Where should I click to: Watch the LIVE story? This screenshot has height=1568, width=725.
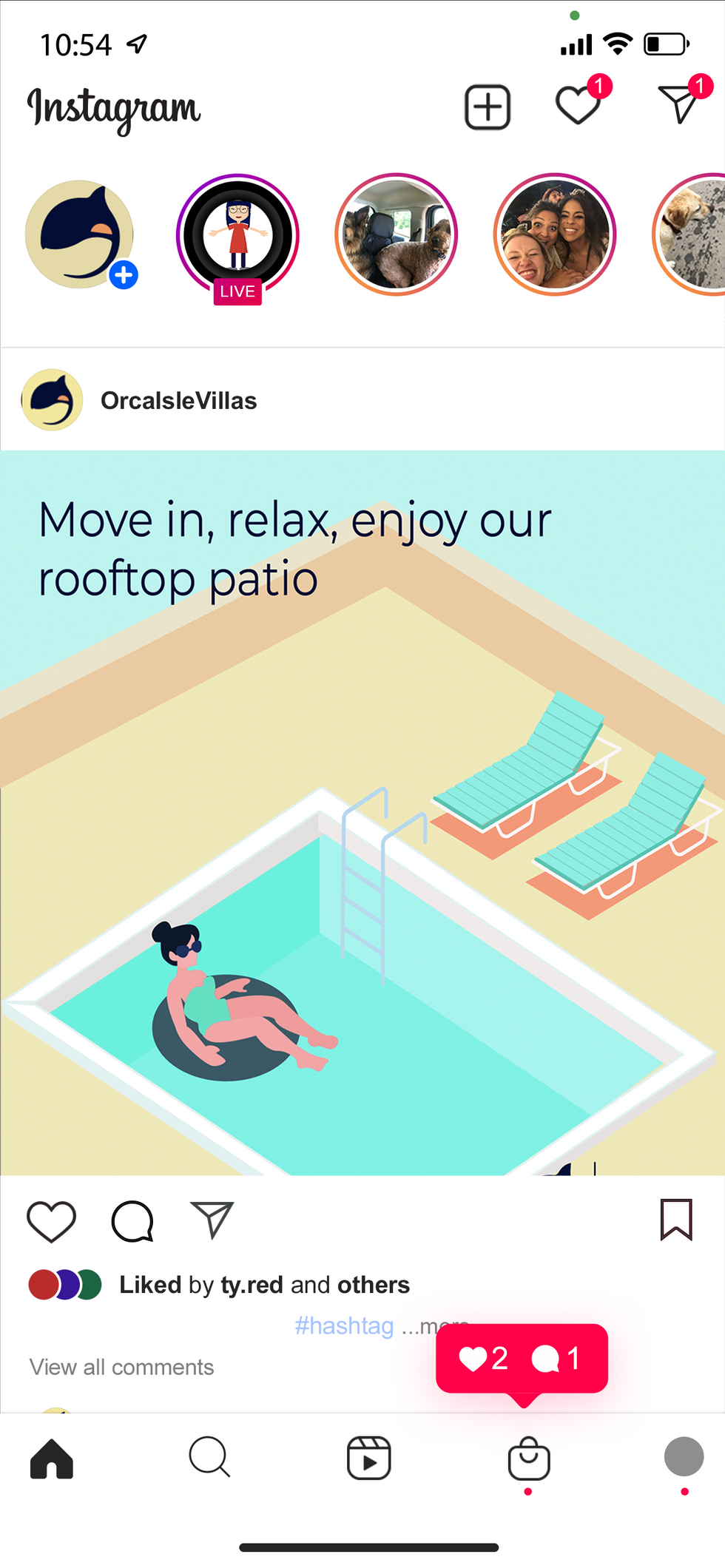coord(237,235)
